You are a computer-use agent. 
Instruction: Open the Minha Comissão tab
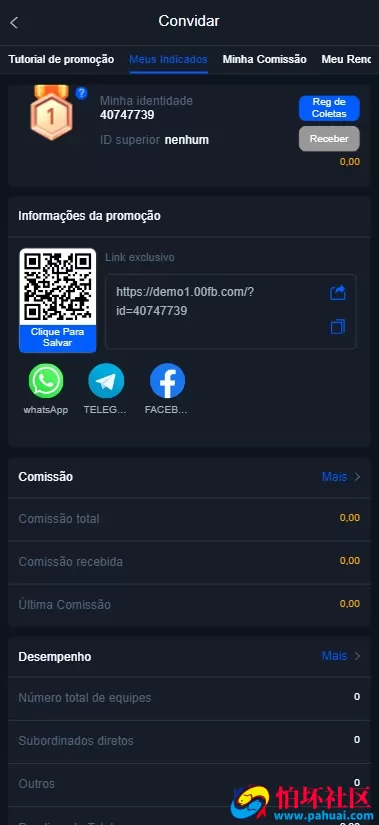264,59
